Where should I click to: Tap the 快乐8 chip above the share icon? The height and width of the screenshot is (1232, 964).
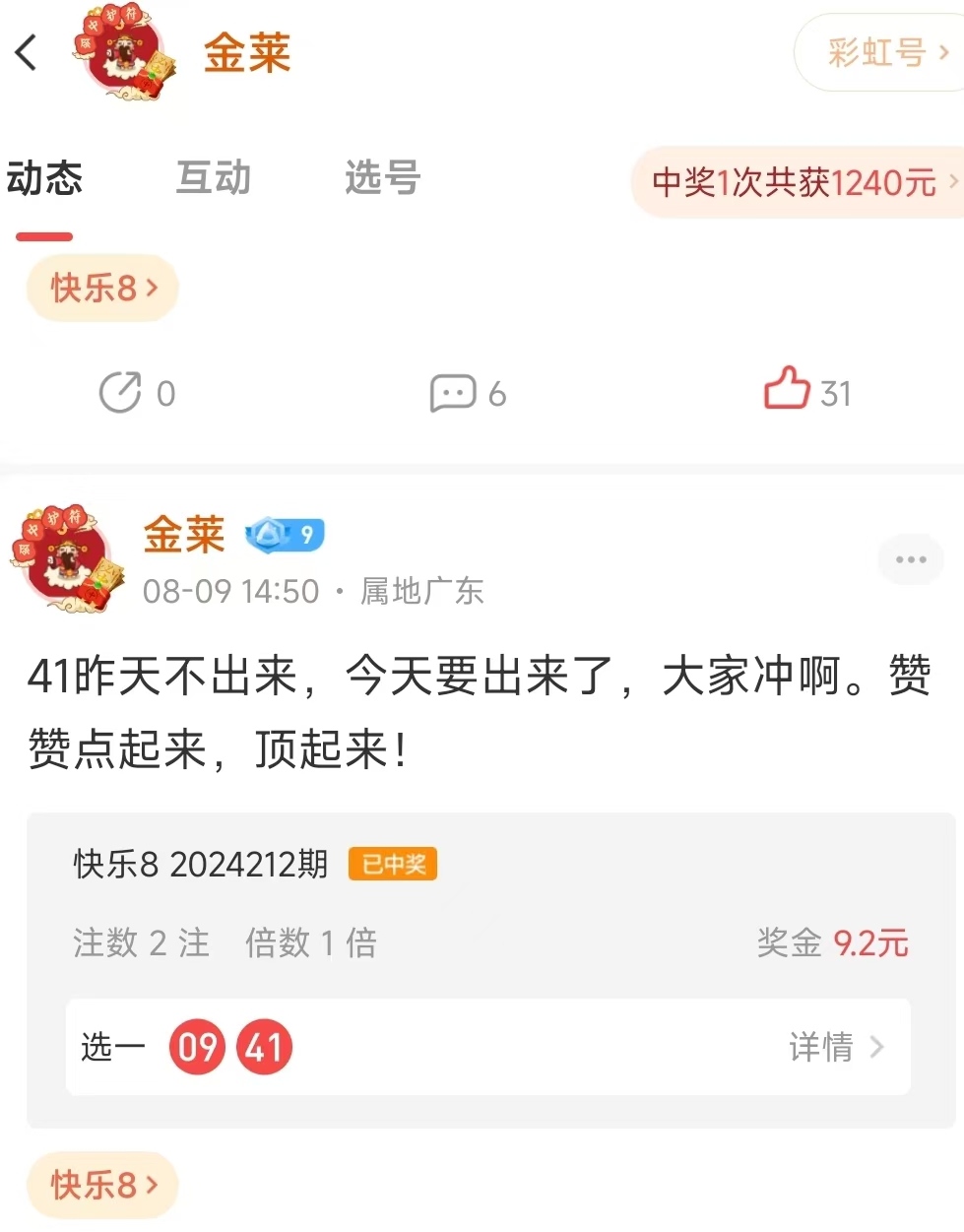102,289
